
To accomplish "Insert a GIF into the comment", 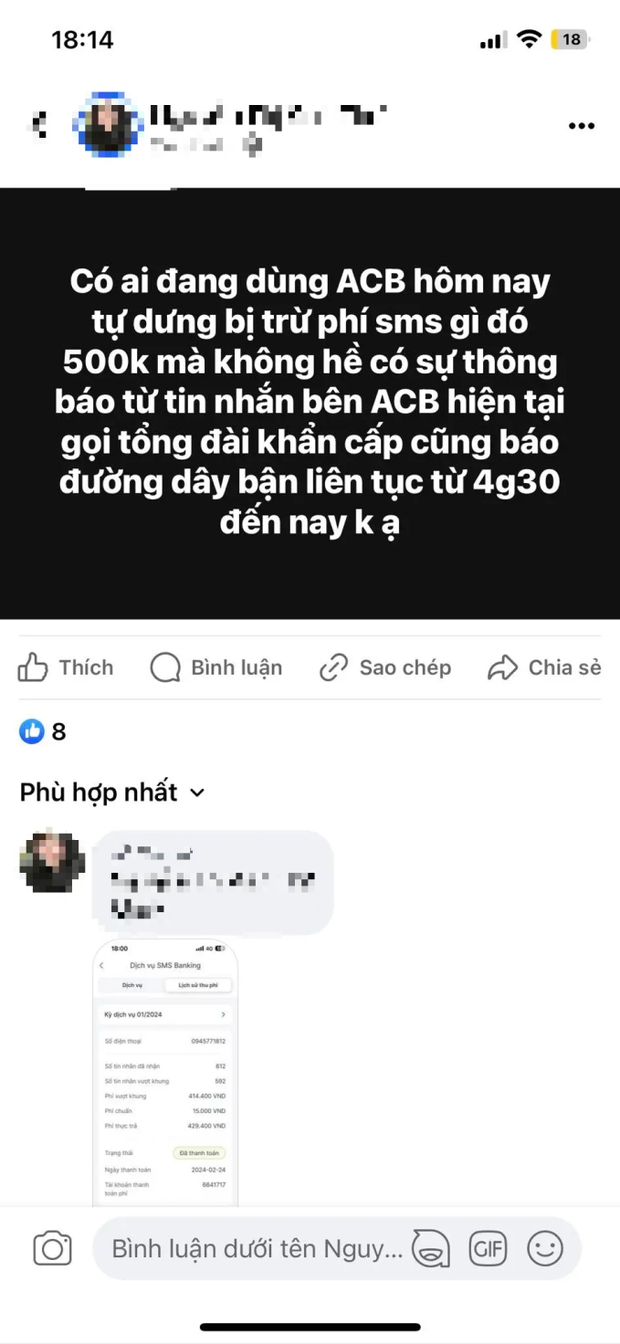I will 488,1248.
